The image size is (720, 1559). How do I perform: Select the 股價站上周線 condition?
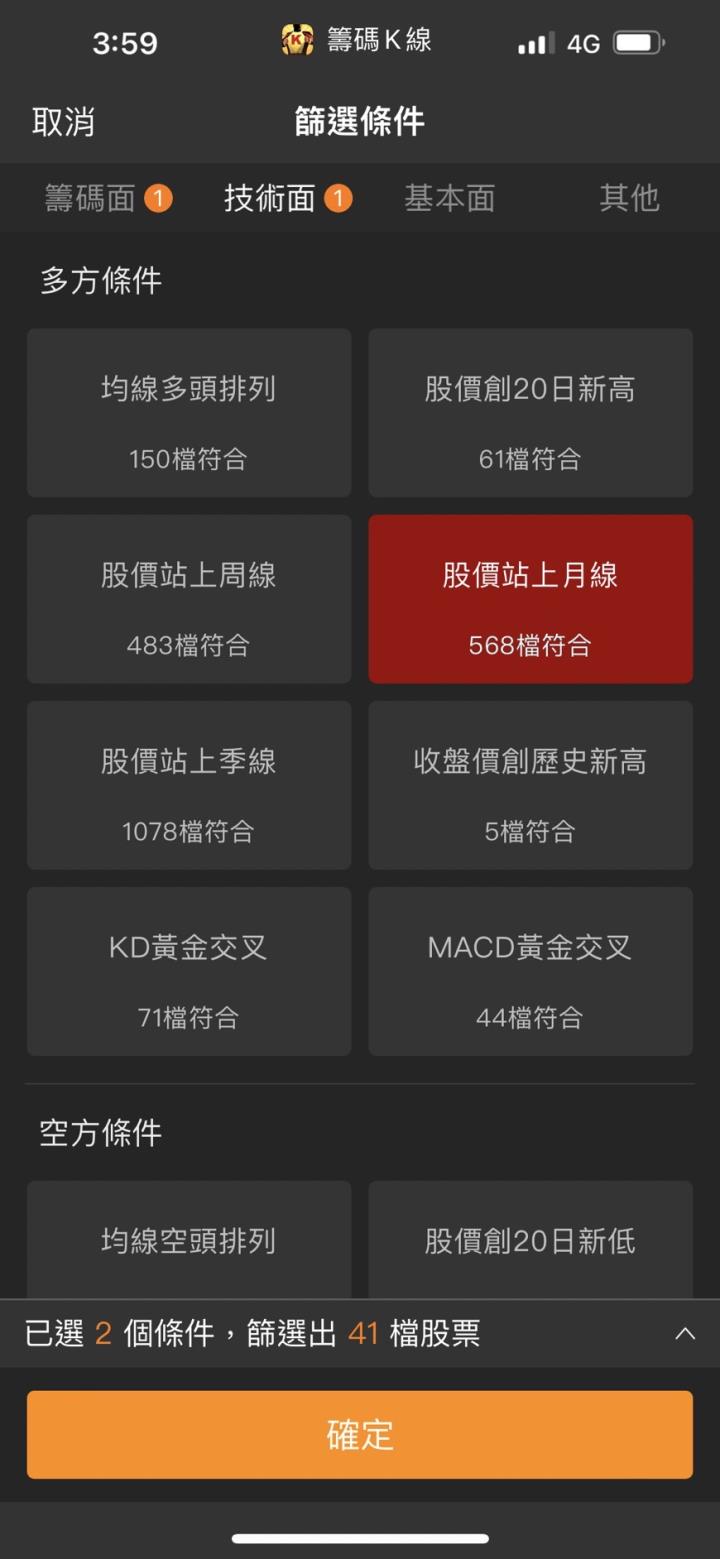(189, 599)
